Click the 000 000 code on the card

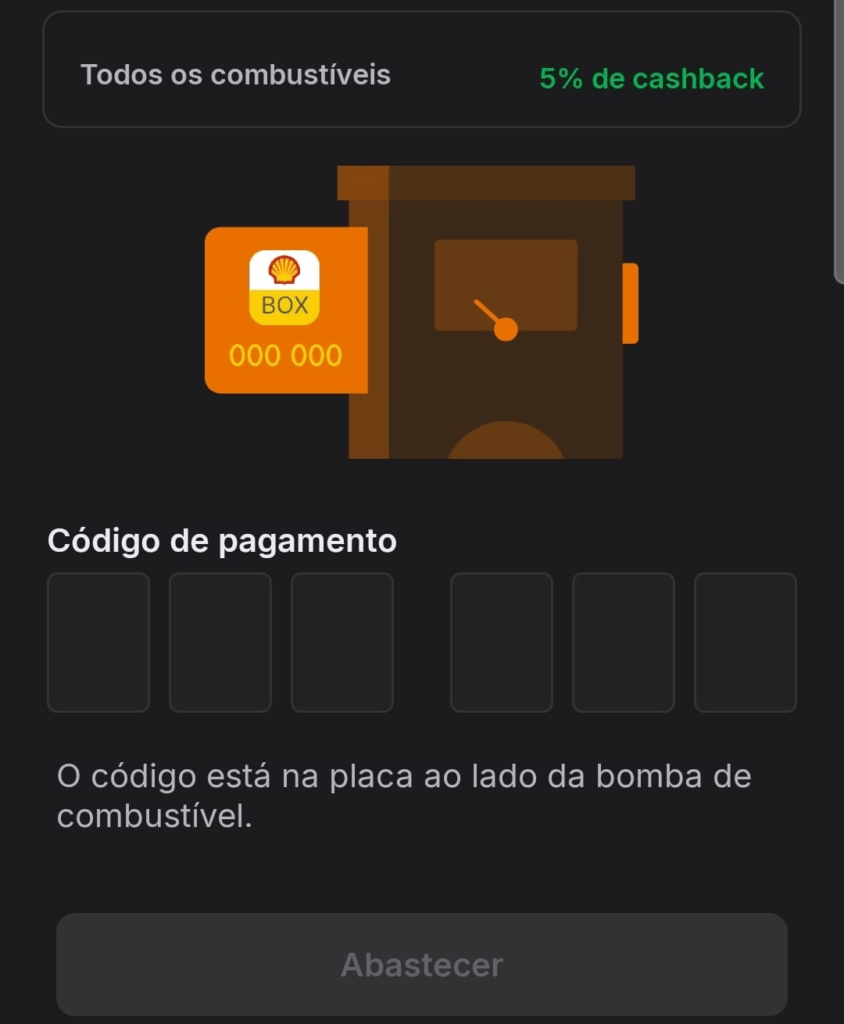(x=287, y=354)
